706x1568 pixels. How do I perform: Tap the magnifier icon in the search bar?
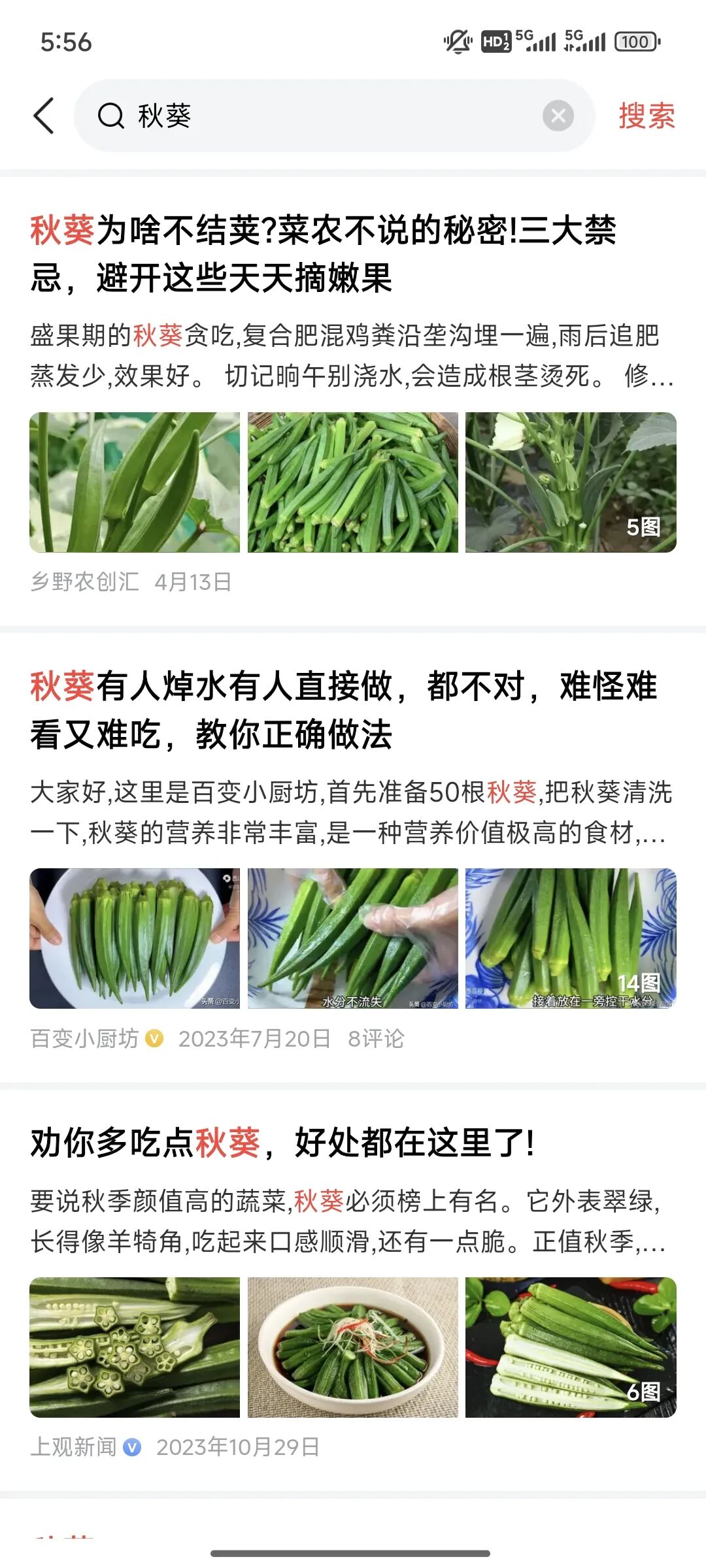(x=112, y=116)
